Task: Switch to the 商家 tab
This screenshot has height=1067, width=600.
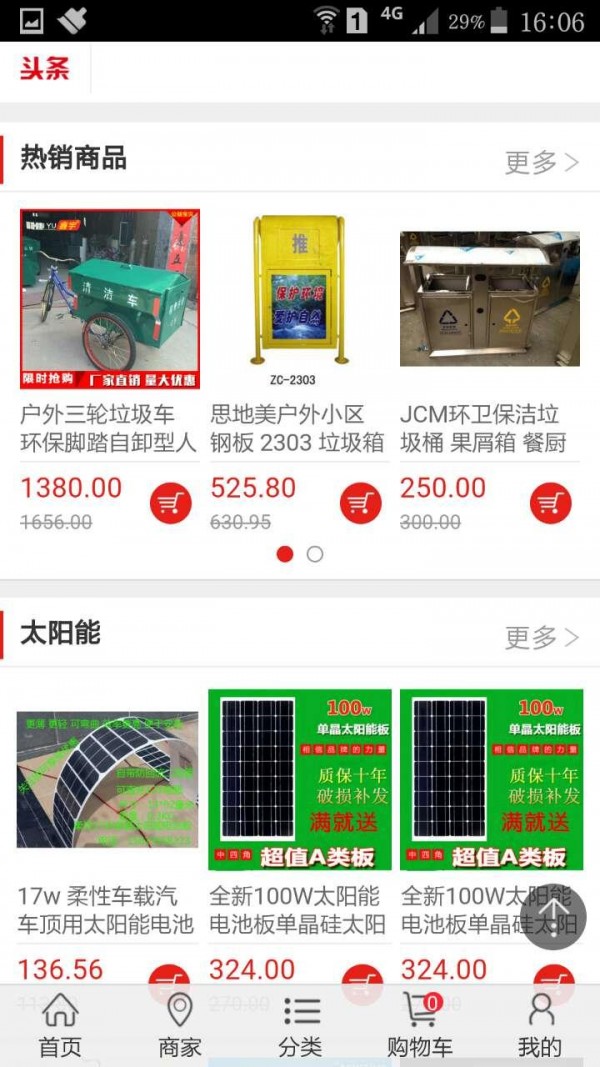Action: click(x=180, y=1025)
